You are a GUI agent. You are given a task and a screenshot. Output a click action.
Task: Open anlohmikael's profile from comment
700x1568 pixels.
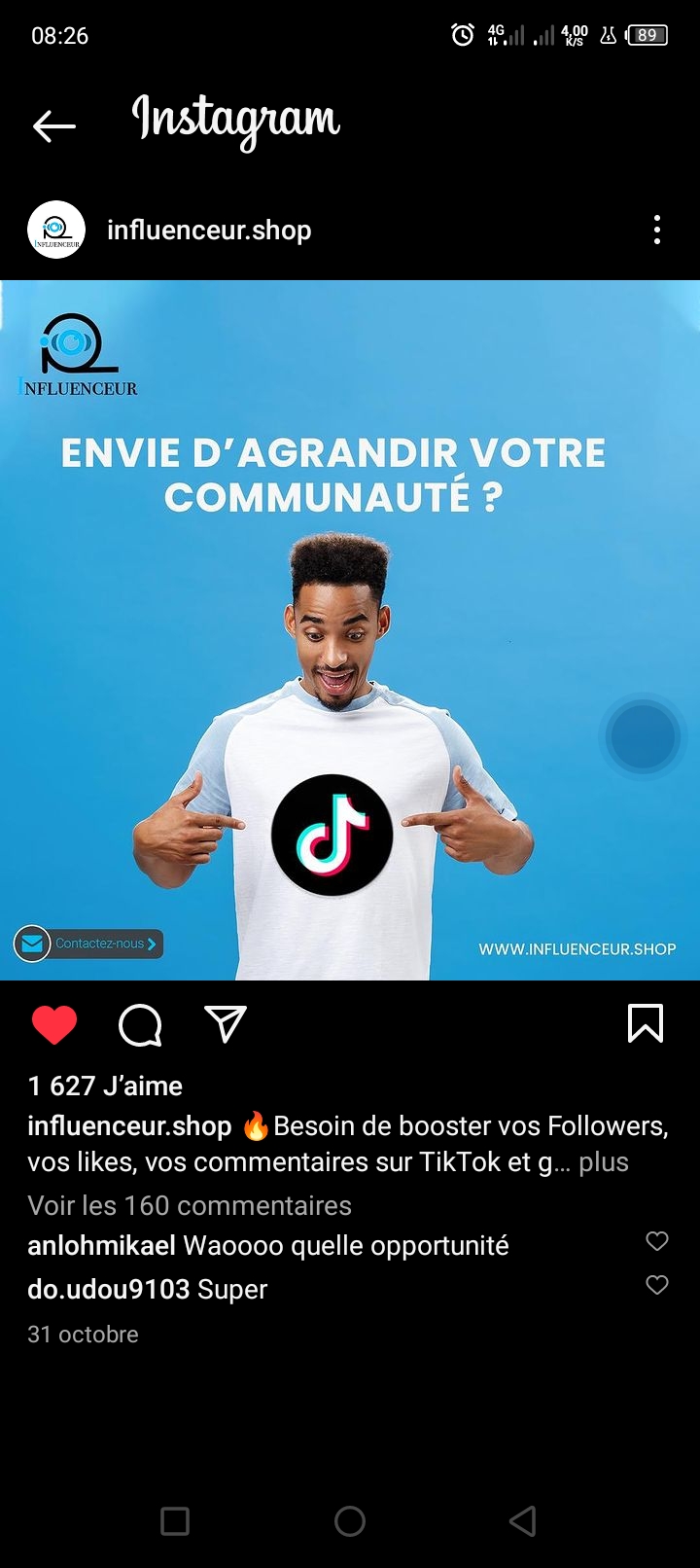101,1246
